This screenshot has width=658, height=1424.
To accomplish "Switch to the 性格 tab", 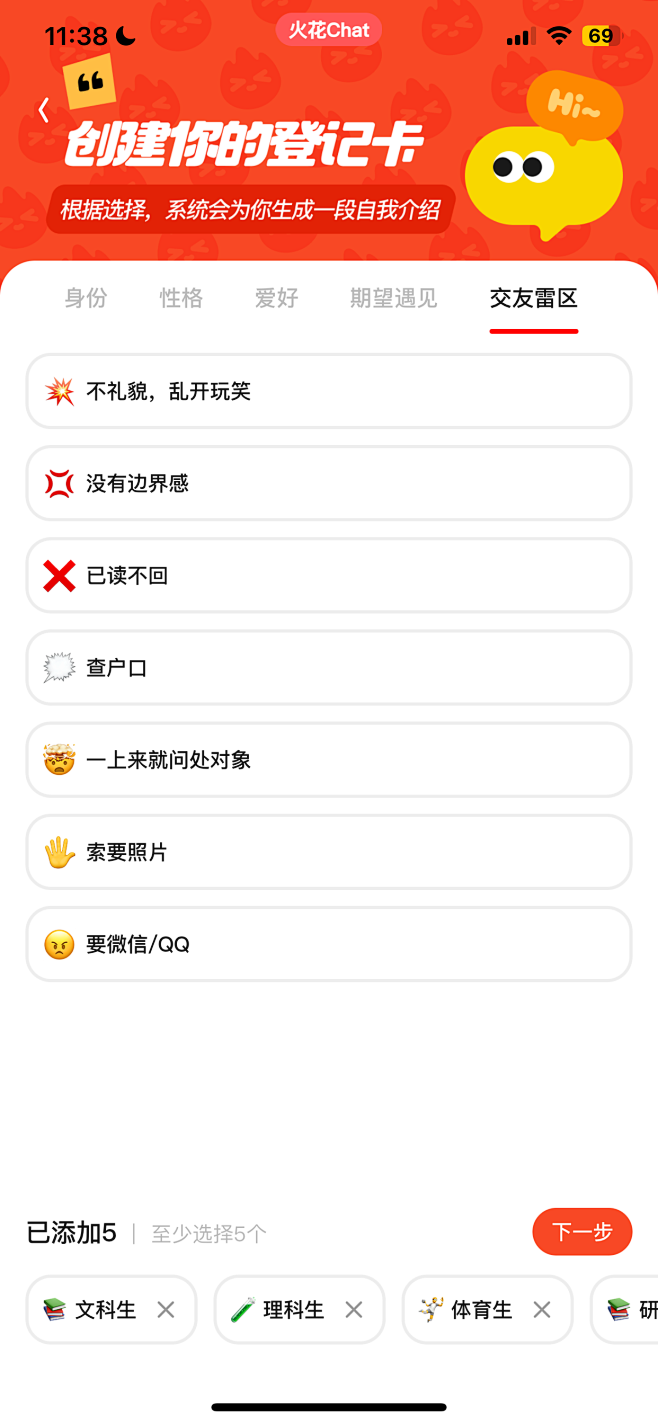I will coord(181,298).
